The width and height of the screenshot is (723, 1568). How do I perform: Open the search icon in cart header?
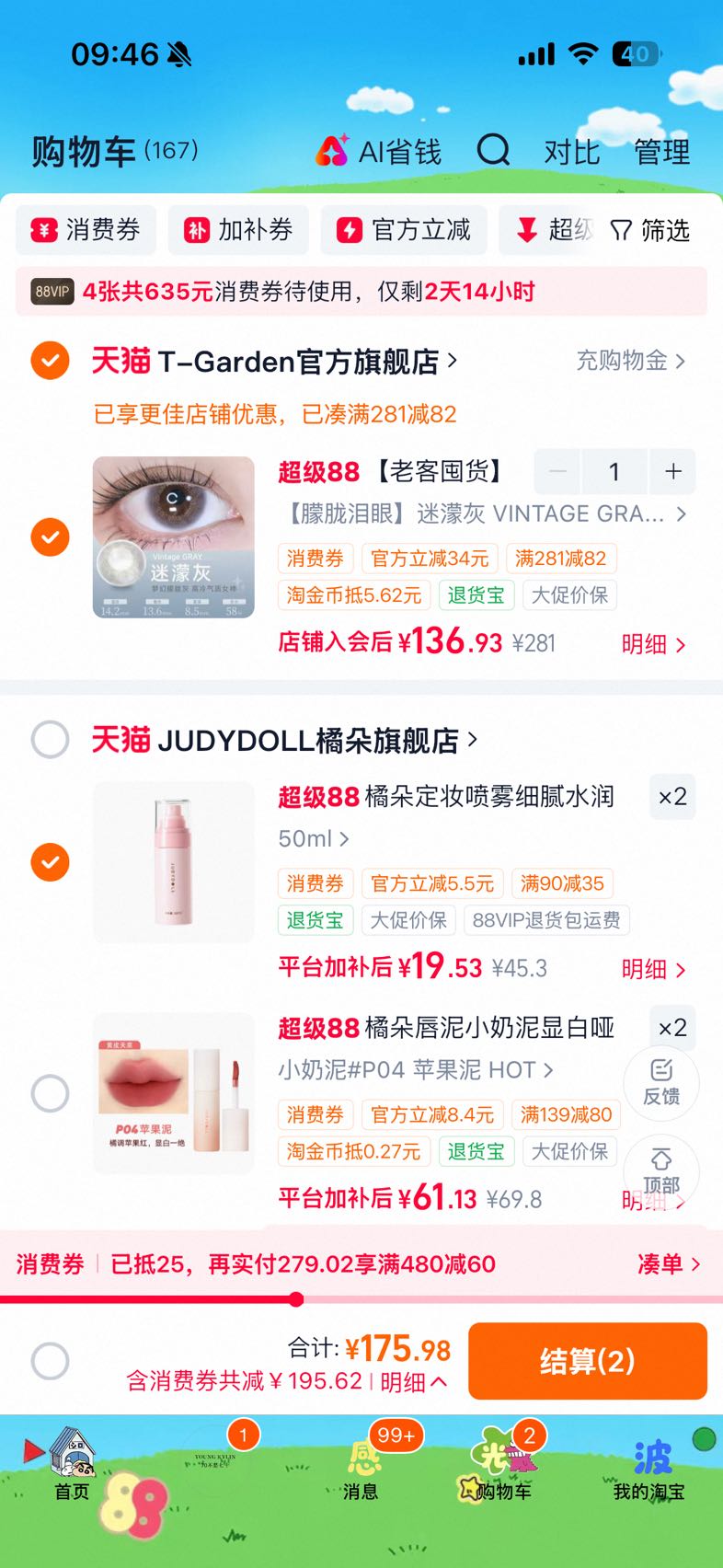point(493,150)
